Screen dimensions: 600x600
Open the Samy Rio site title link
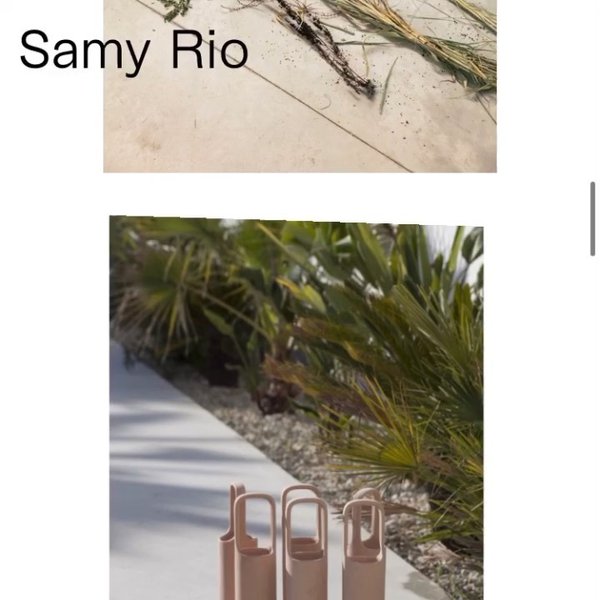(133, 49)
